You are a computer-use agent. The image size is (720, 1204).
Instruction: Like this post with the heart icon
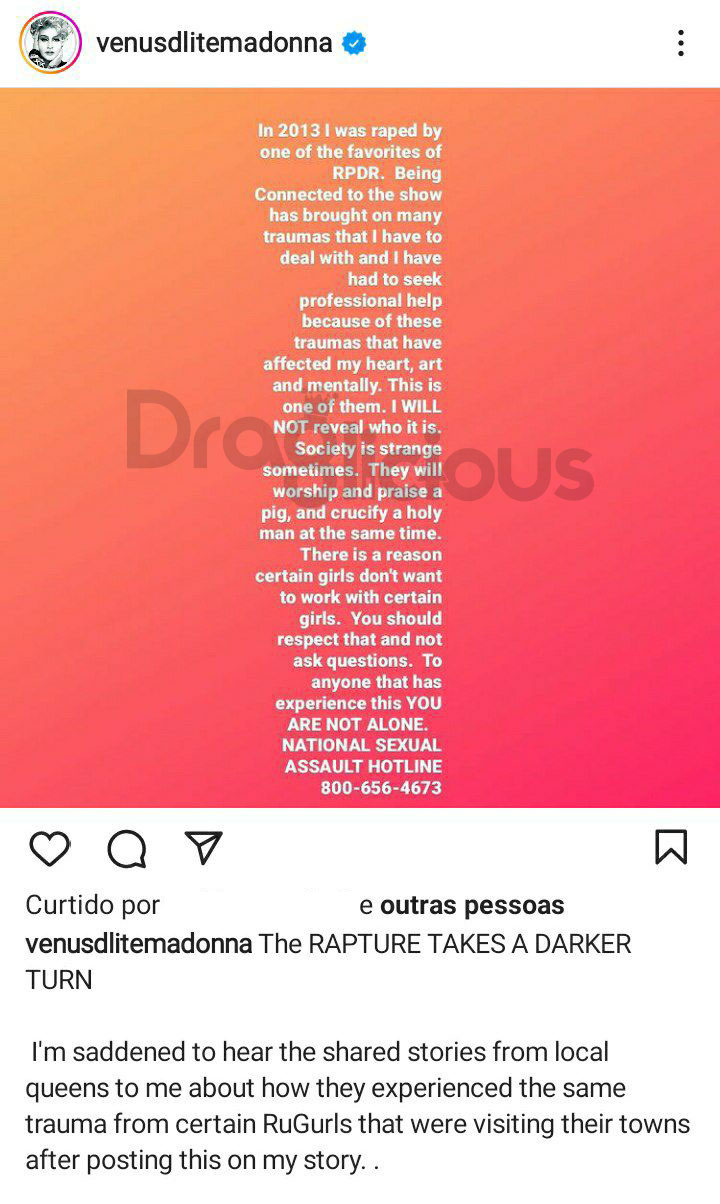click(x=49, y=849)
